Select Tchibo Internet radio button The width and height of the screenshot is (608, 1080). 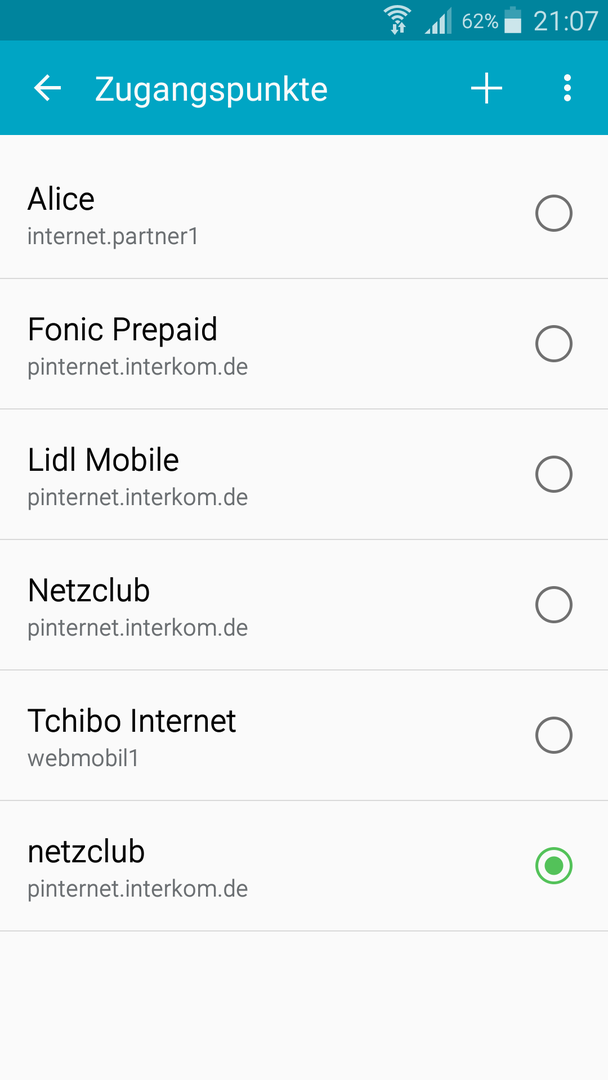pos(554,735)
